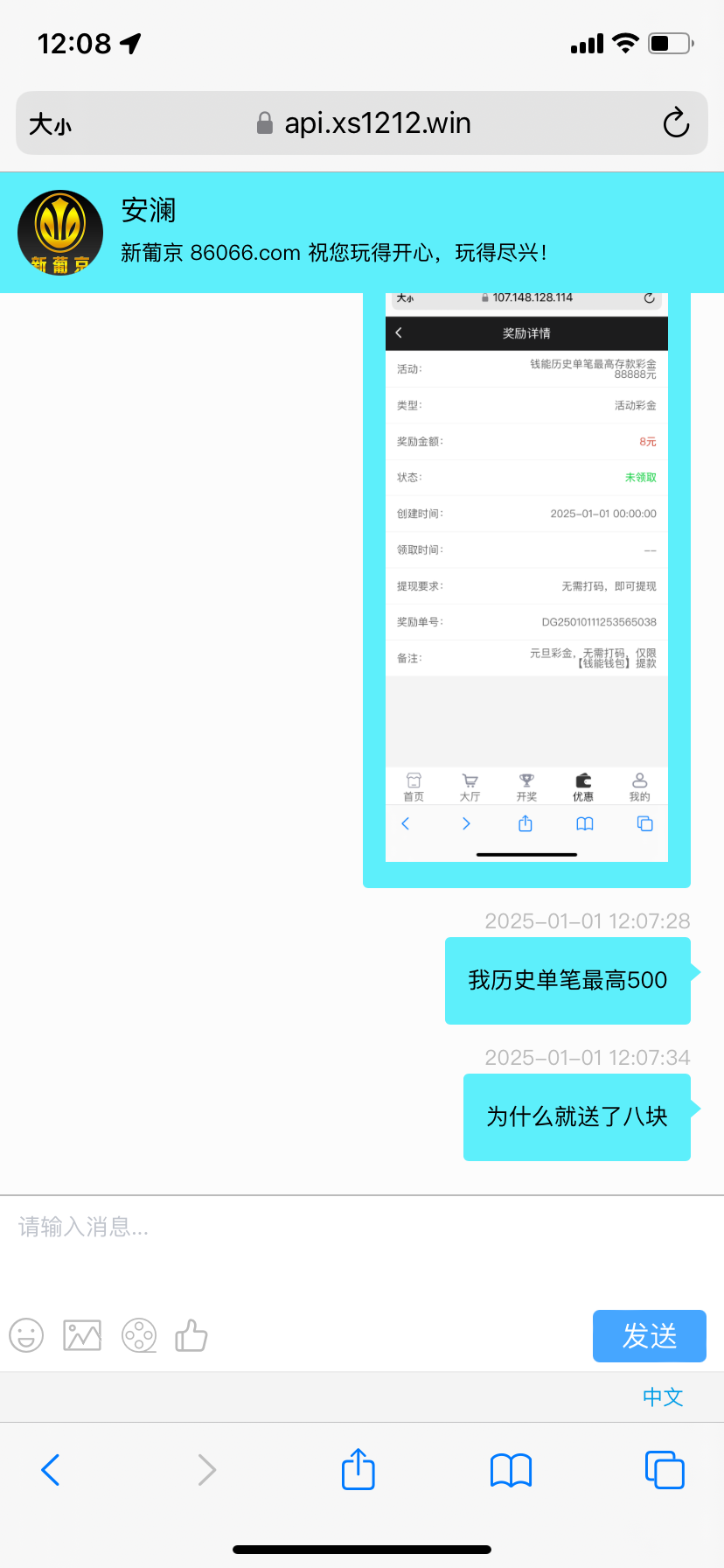
Task: Attach an image to the chat
Action: click(82, 1335)
